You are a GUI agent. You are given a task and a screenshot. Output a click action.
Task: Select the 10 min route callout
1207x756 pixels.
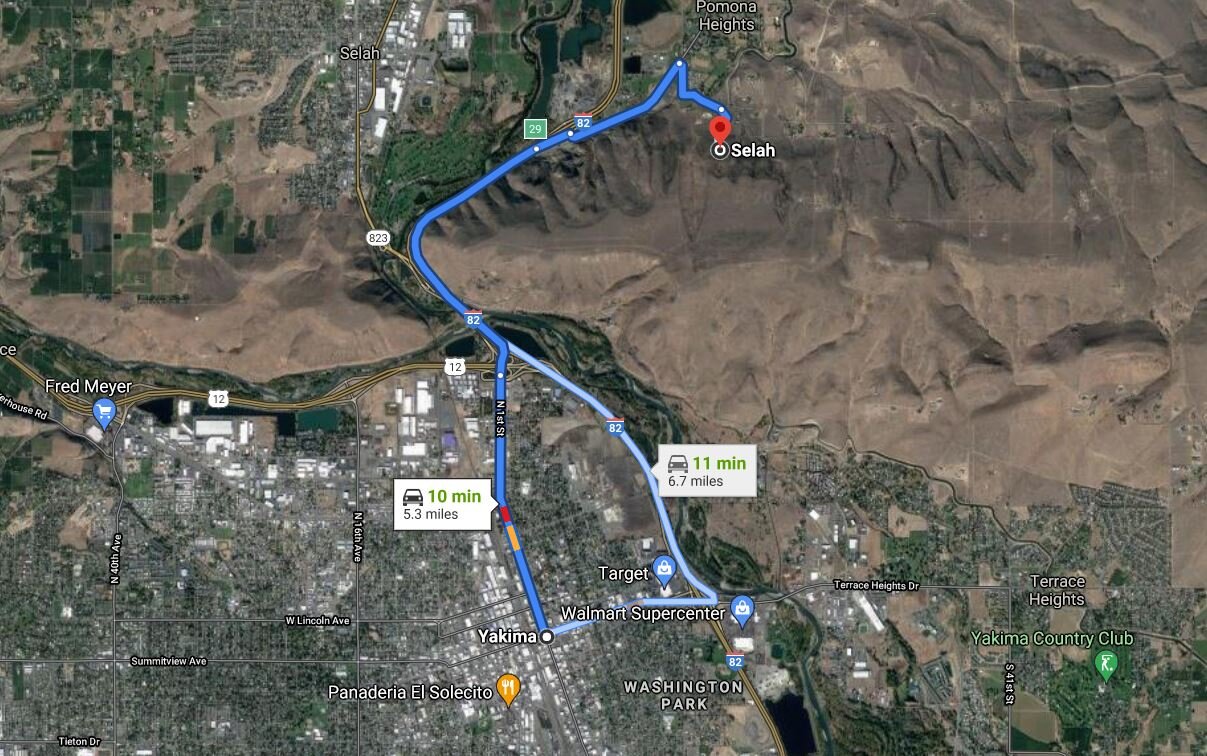pyautogui.click(x=443, y=504)
